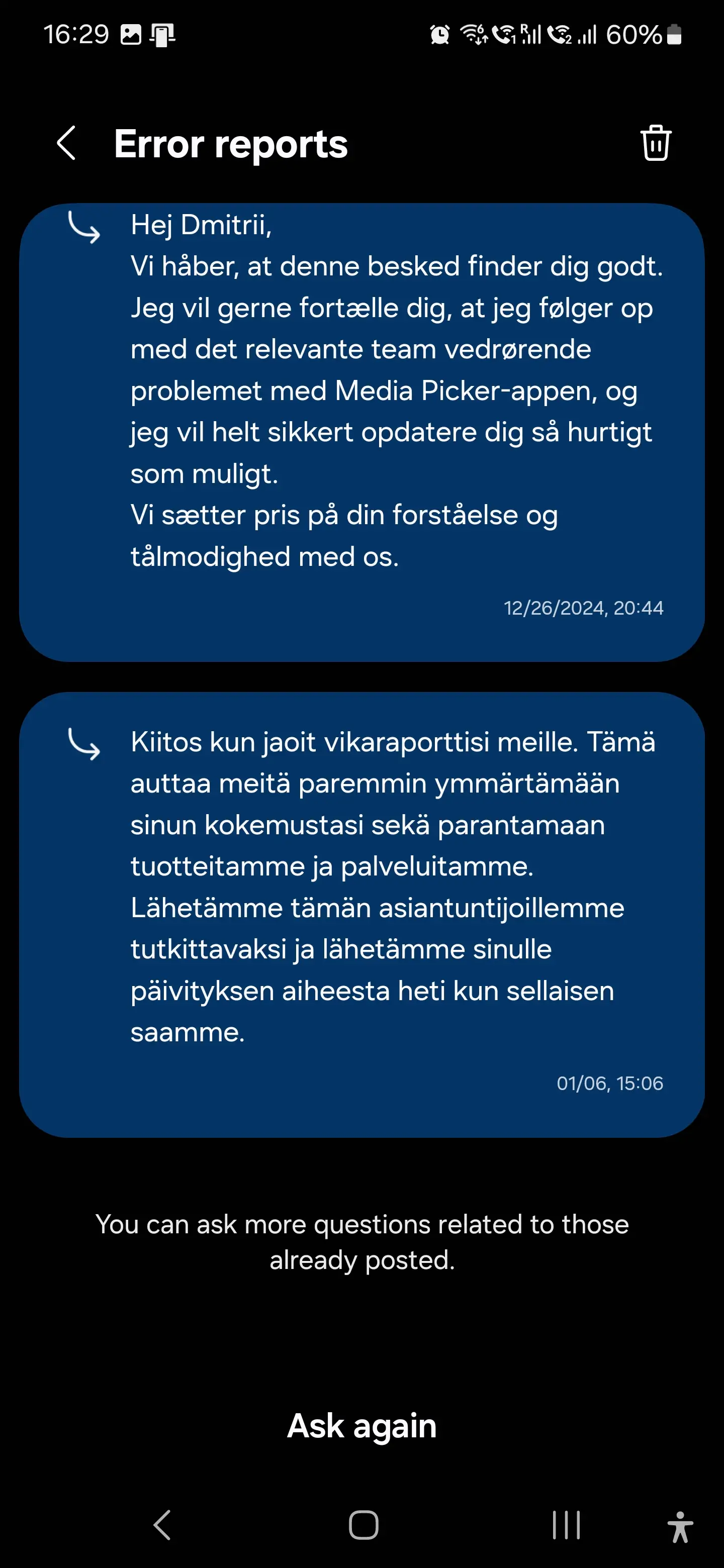Delete this error report with trash icon
Screen dimensions: 724x1568
point(655,143)
